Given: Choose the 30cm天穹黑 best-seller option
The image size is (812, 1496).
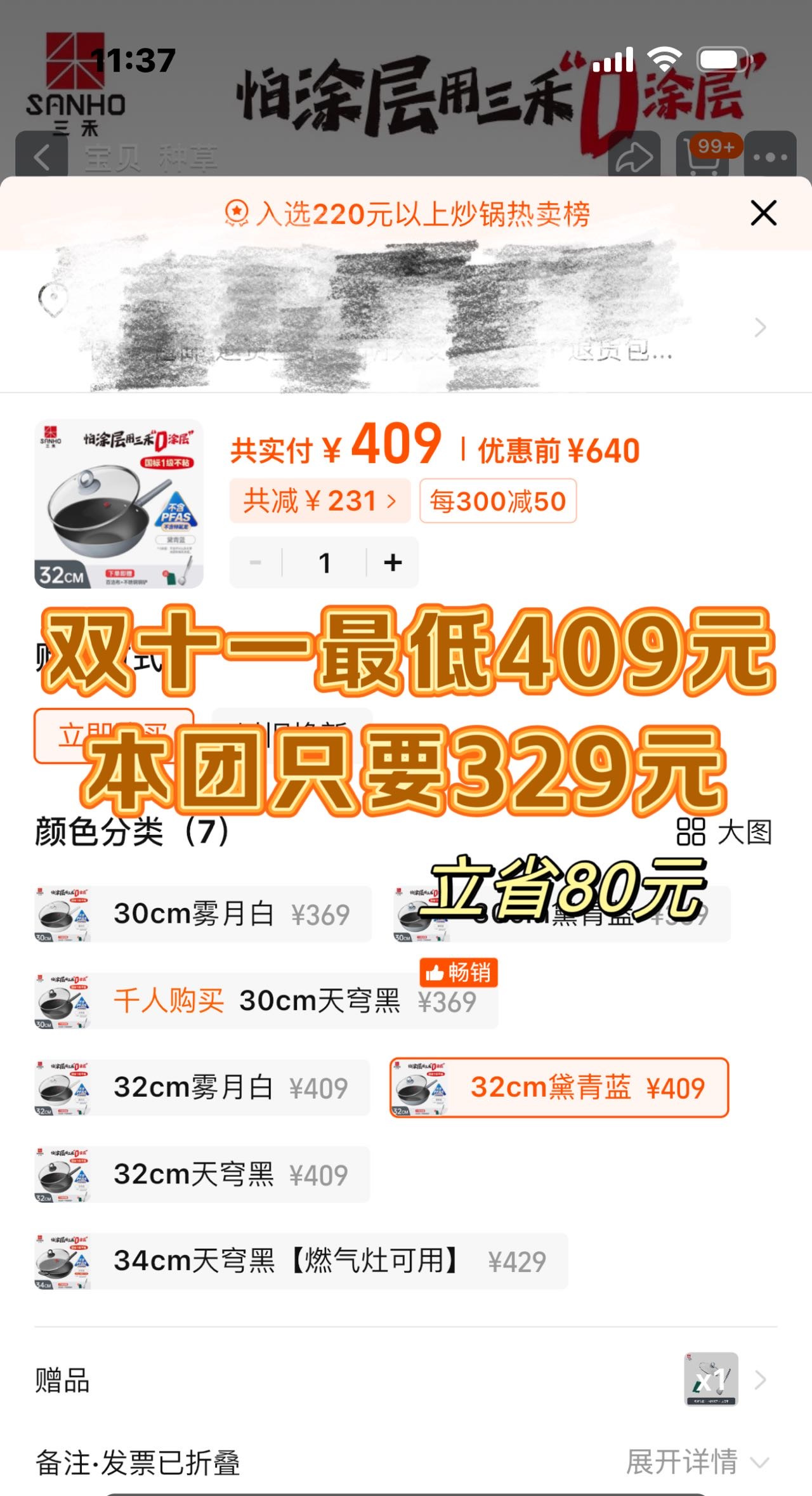Looking at the screenshot, I should coord(266,1001).
